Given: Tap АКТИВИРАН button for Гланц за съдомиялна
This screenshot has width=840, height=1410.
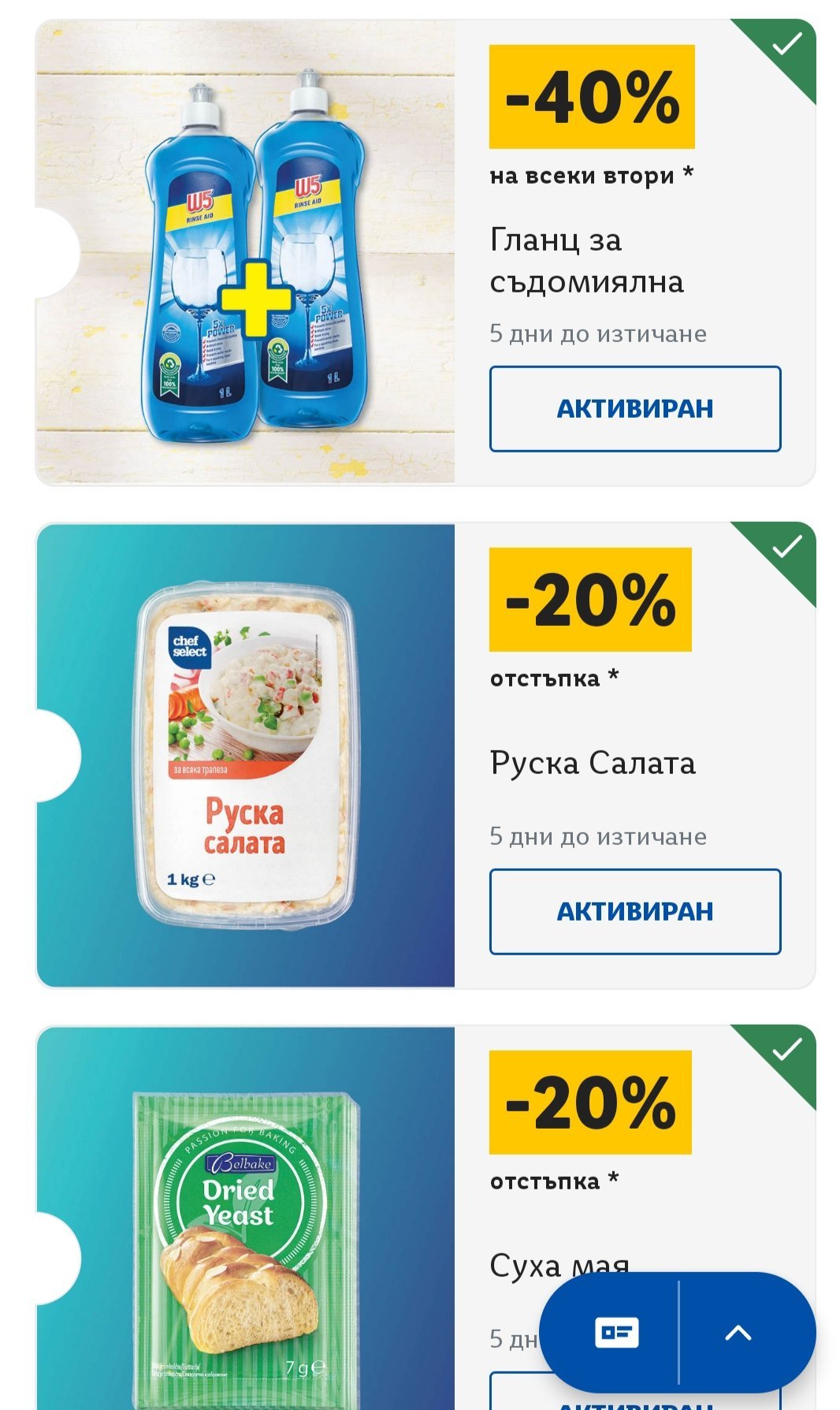Looking at the screenshot, I should tap(634, 408).
